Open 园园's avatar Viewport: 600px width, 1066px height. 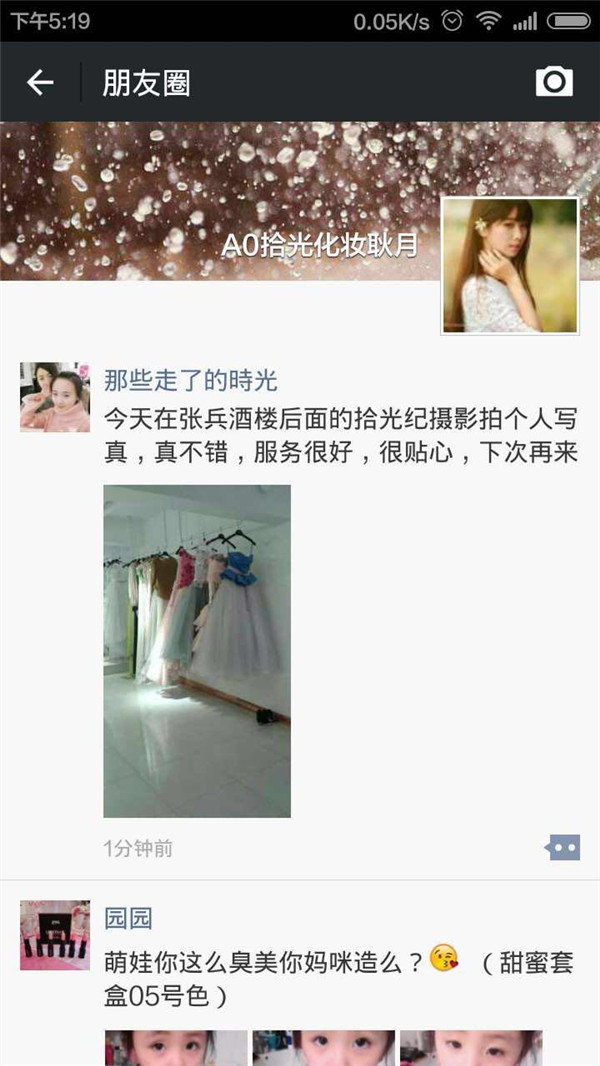(55, 935)
